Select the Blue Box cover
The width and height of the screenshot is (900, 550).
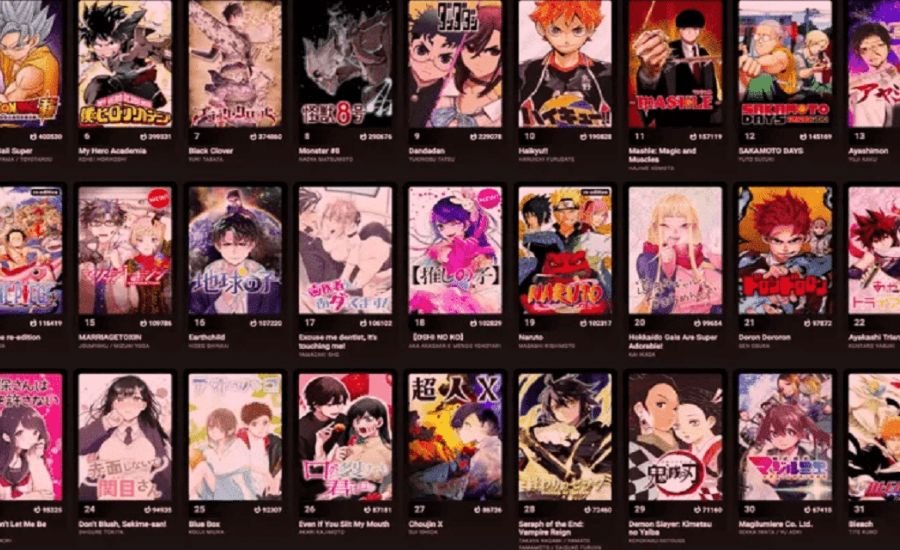[x=235, y=437]
